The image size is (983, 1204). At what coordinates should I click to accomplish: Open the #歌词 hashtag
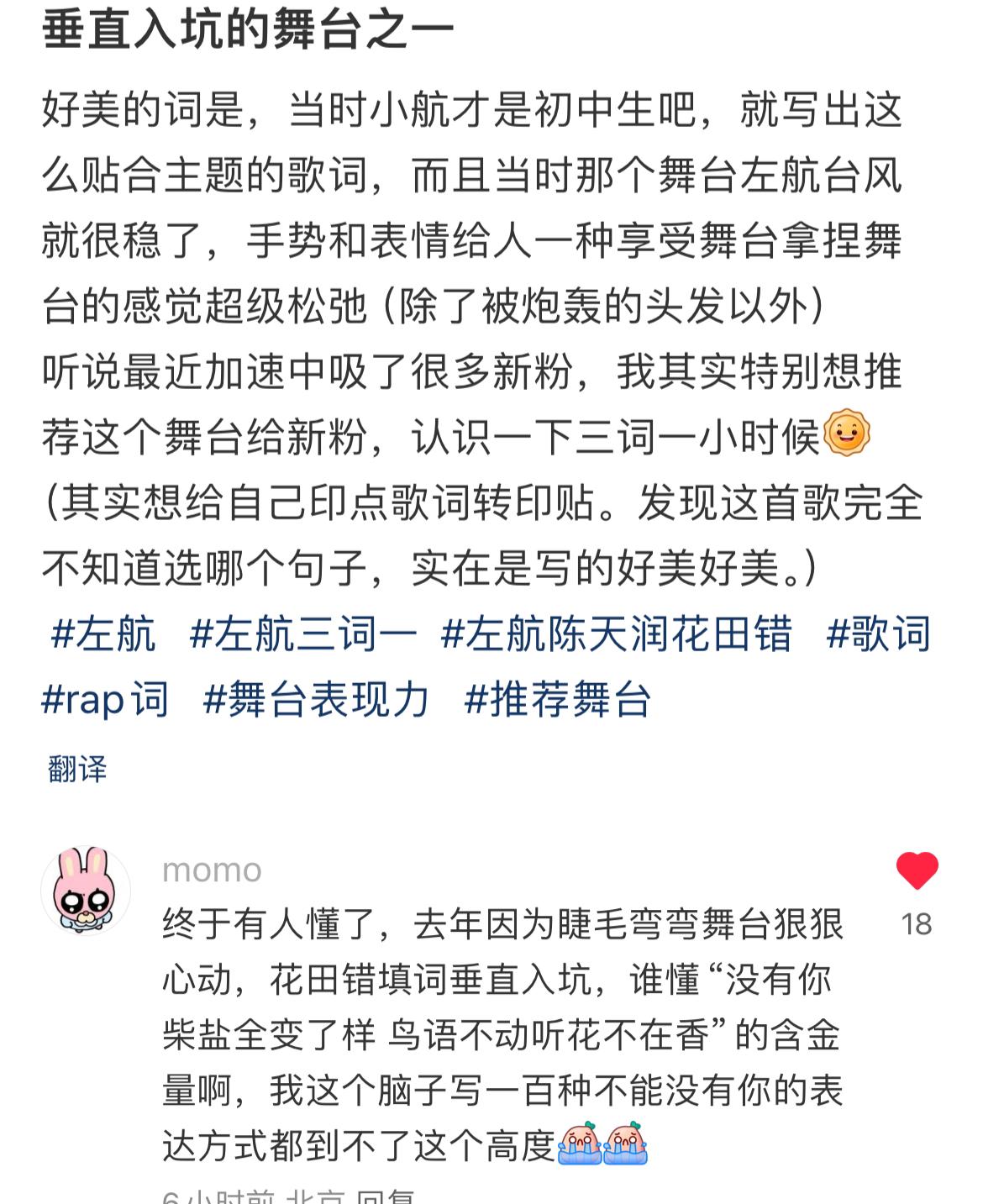pos(878,634)
